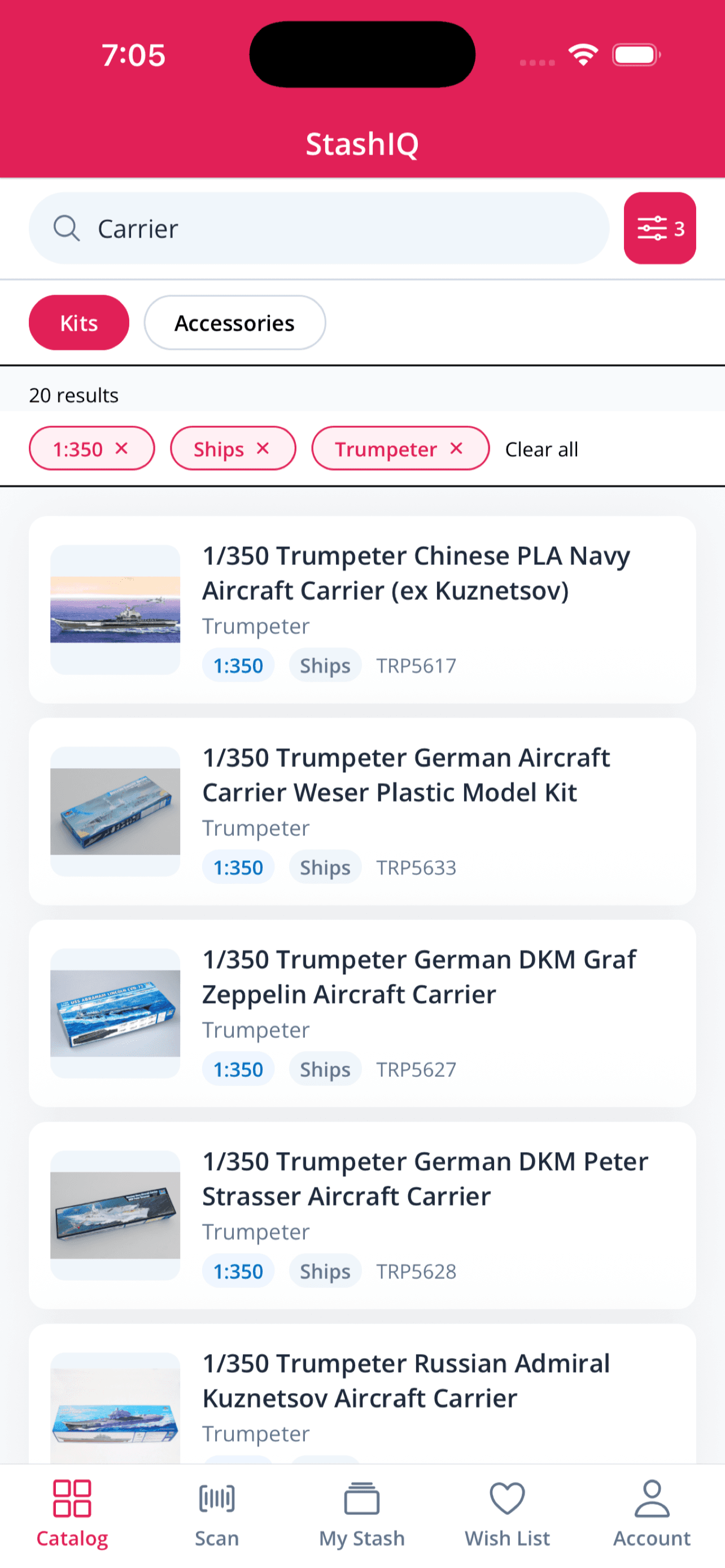Open the filter settings button
The image size is (725, 1568).
[x=660, y=228]
